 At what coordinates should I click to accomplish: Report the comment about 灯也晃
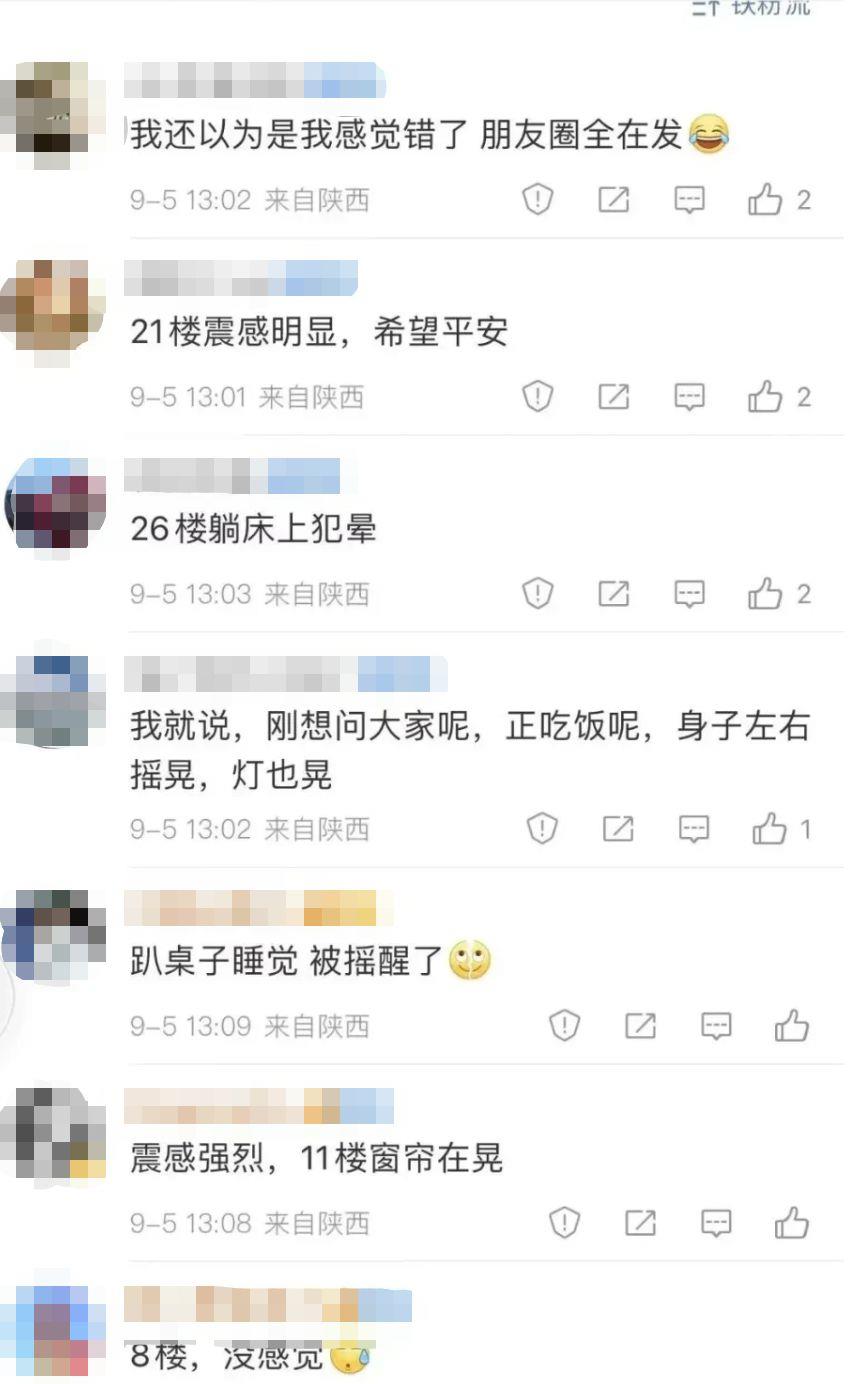coord(542,829)
